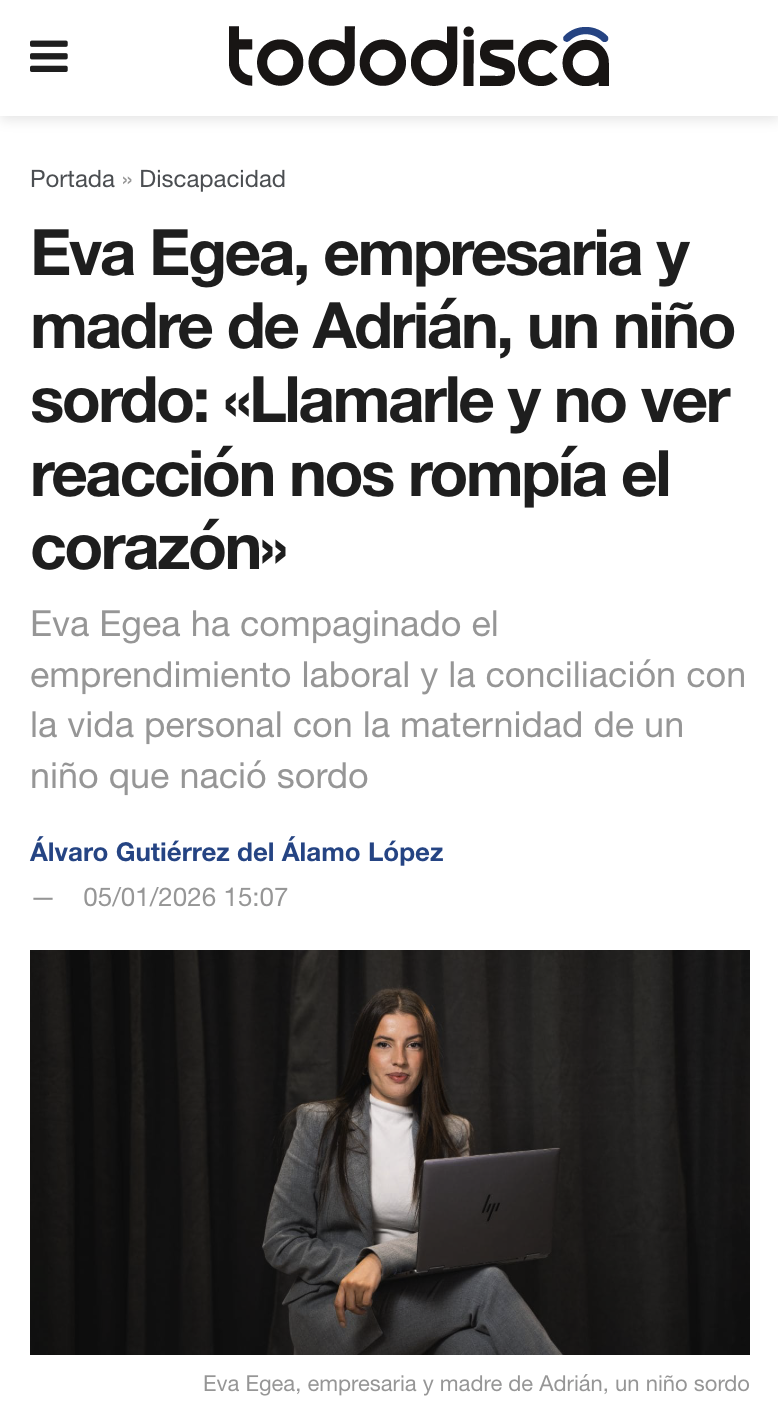
Task: Open author profile of Álvaro Gutiérrez del Álamo López
Action: point(237,852)
